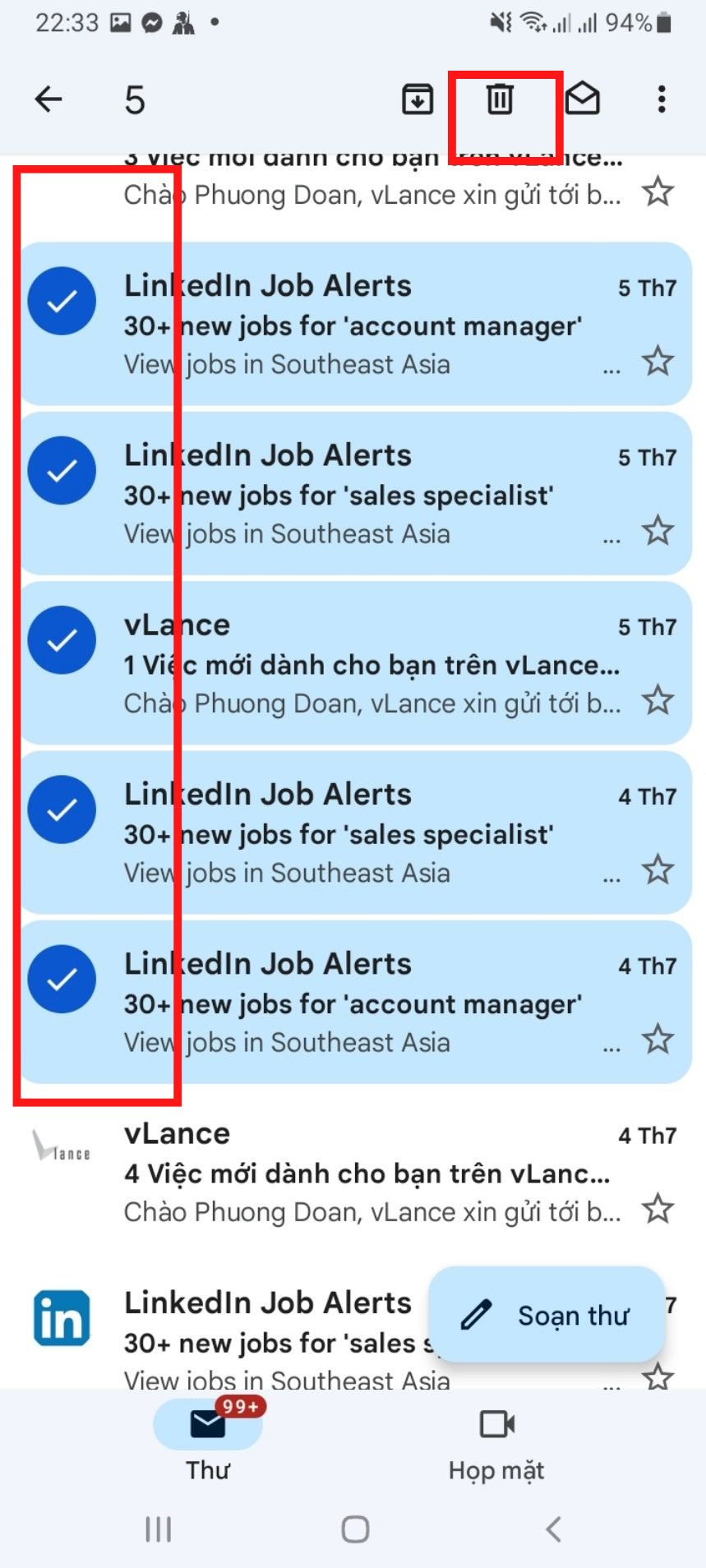Tap the system home button
This screenshot has width=706, height=1568.
355,1529
